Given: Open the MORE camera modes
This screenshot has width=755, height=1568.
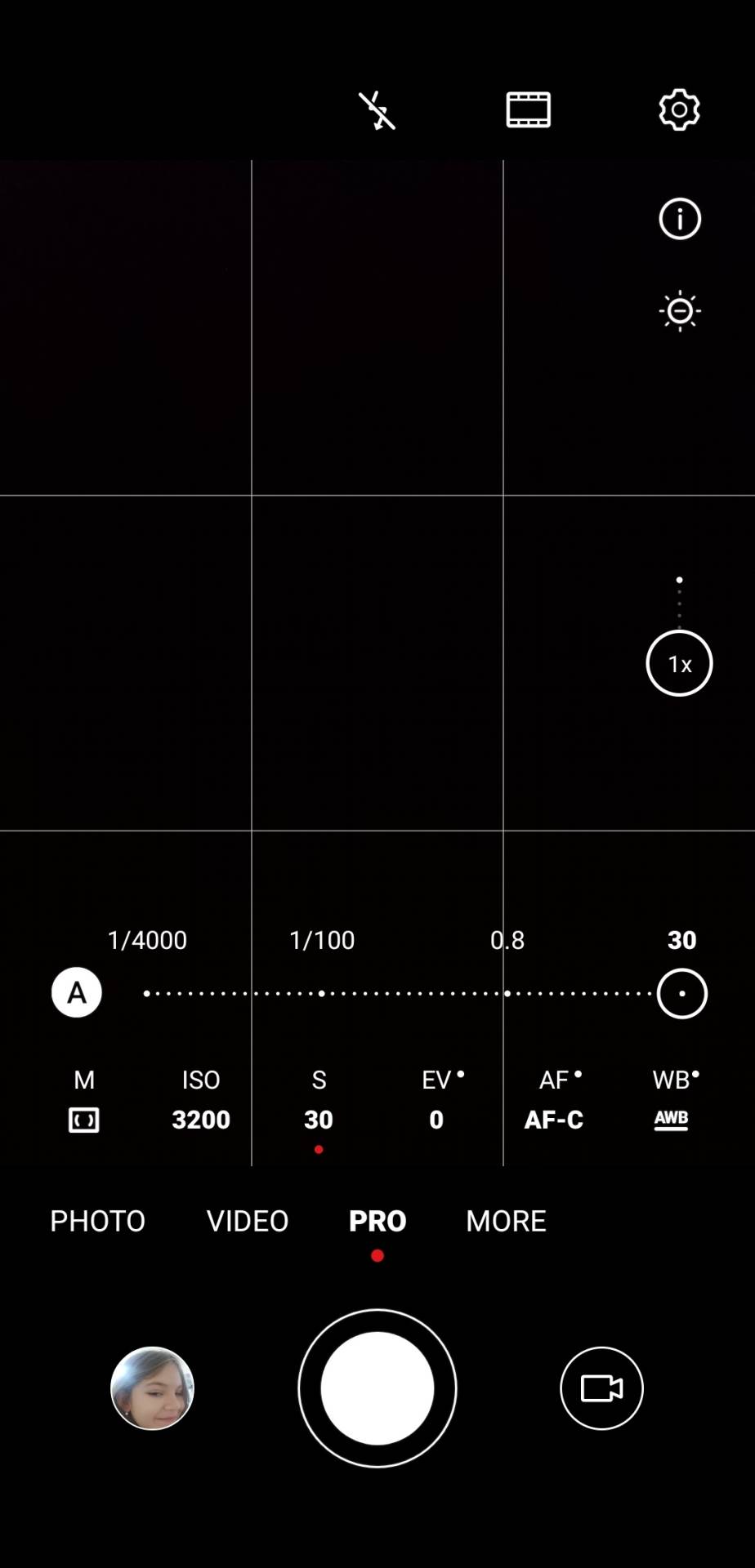Looking at the screenshot, I should [x=506, y=1221].
